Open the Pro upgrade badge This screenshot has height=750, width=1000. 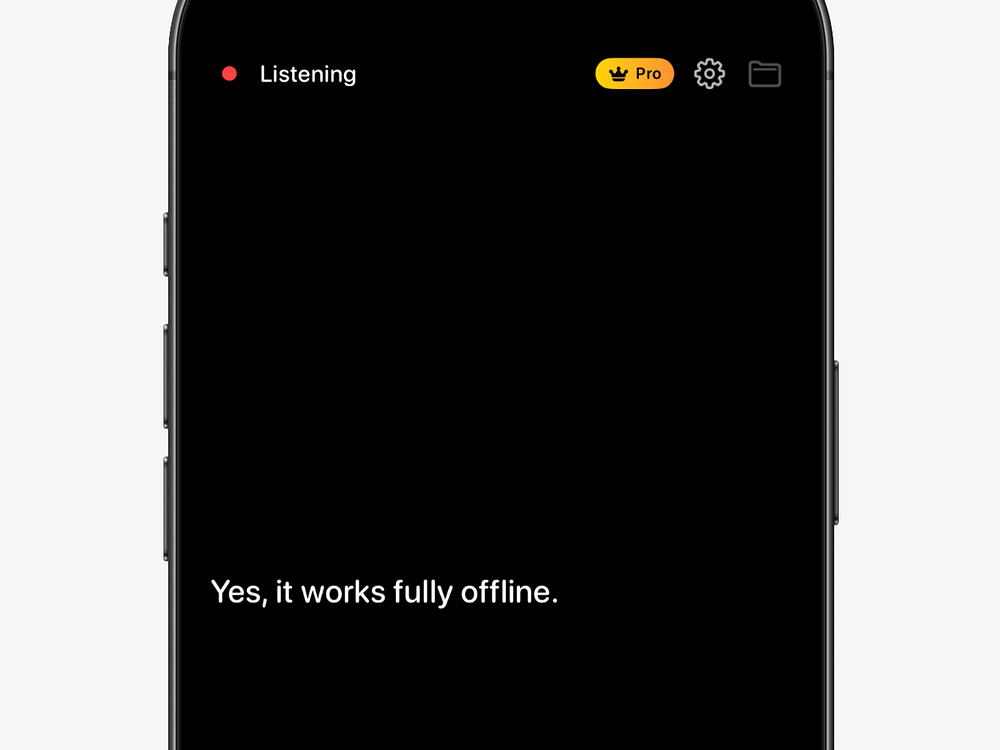coord(635,74)
